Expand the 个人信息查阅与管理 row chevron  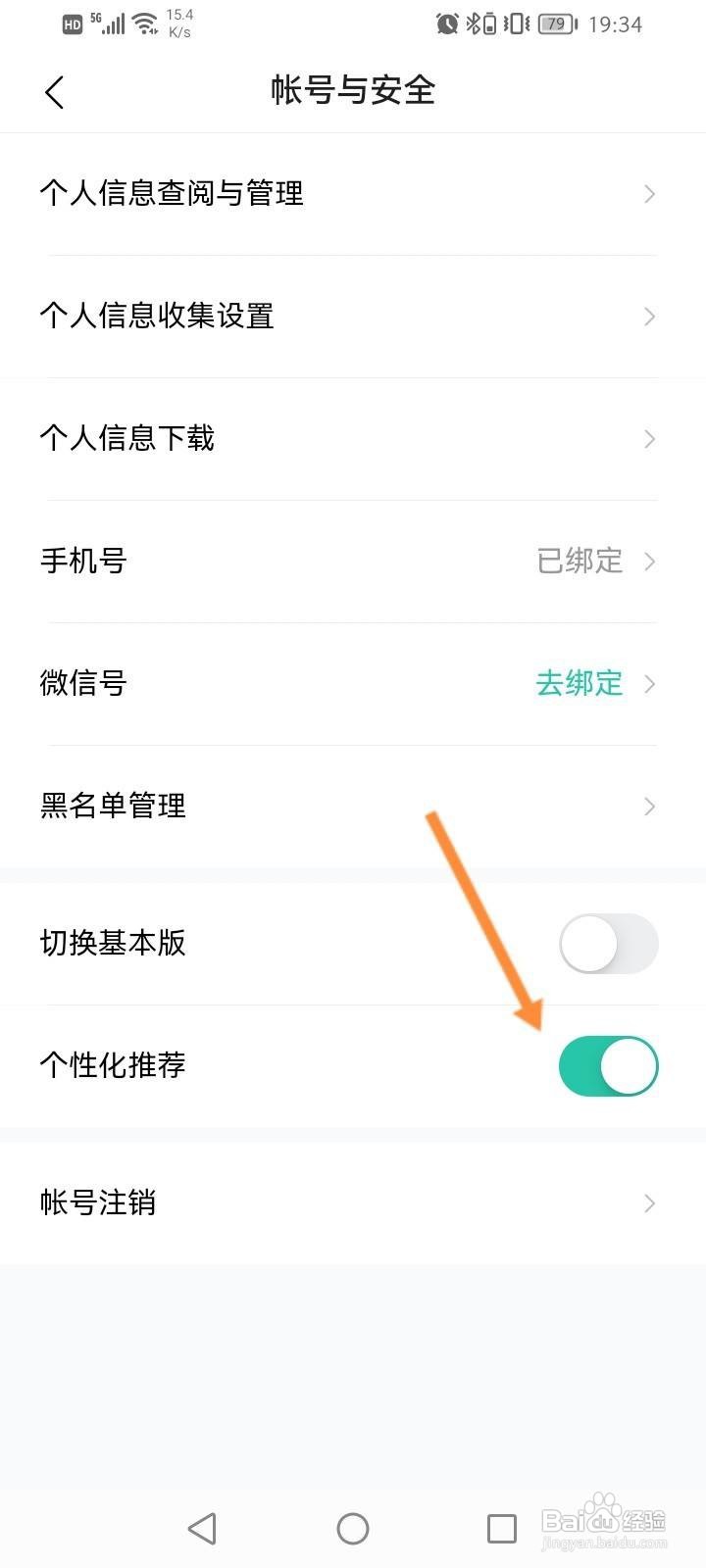[x=648, y=194]
